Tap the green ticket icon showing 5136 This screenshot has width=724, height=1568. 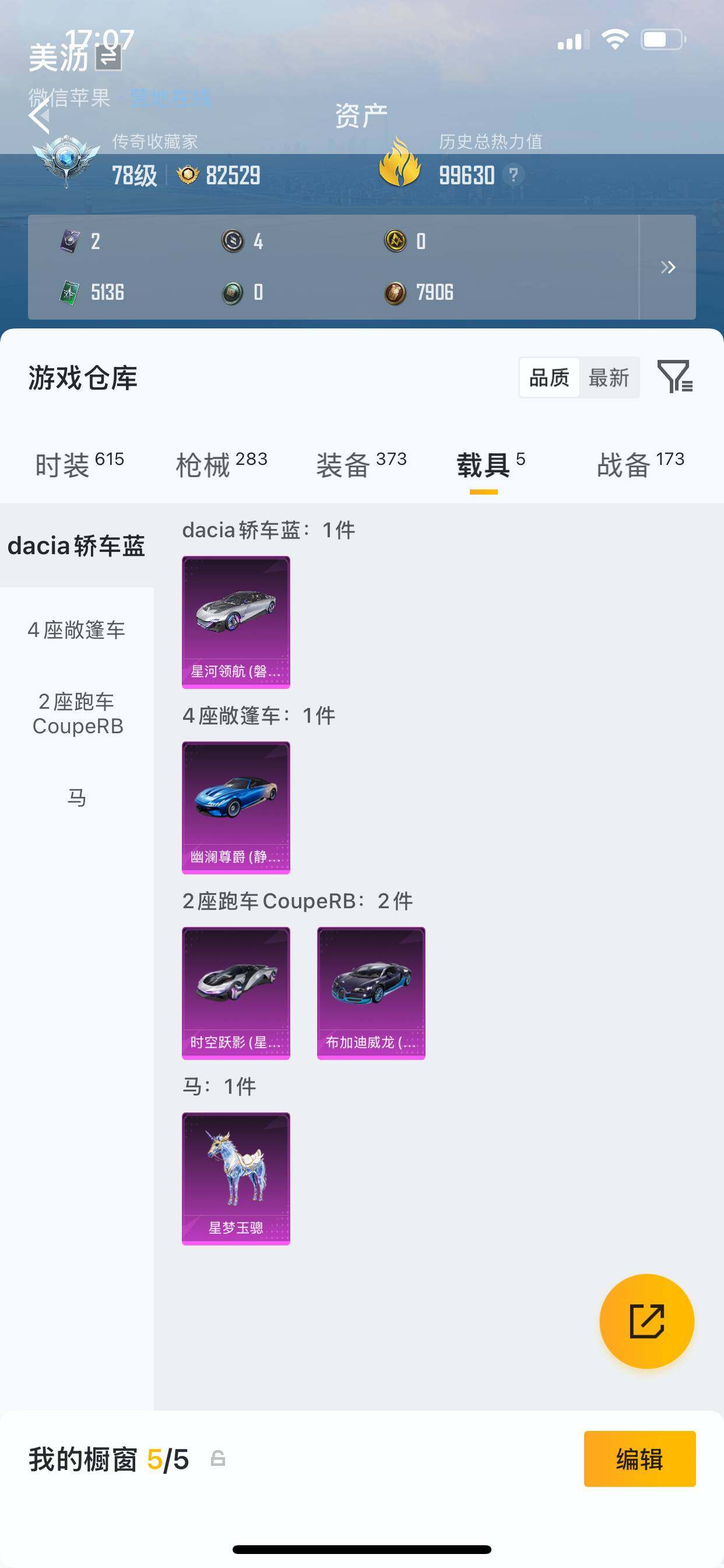coord(69,292)
